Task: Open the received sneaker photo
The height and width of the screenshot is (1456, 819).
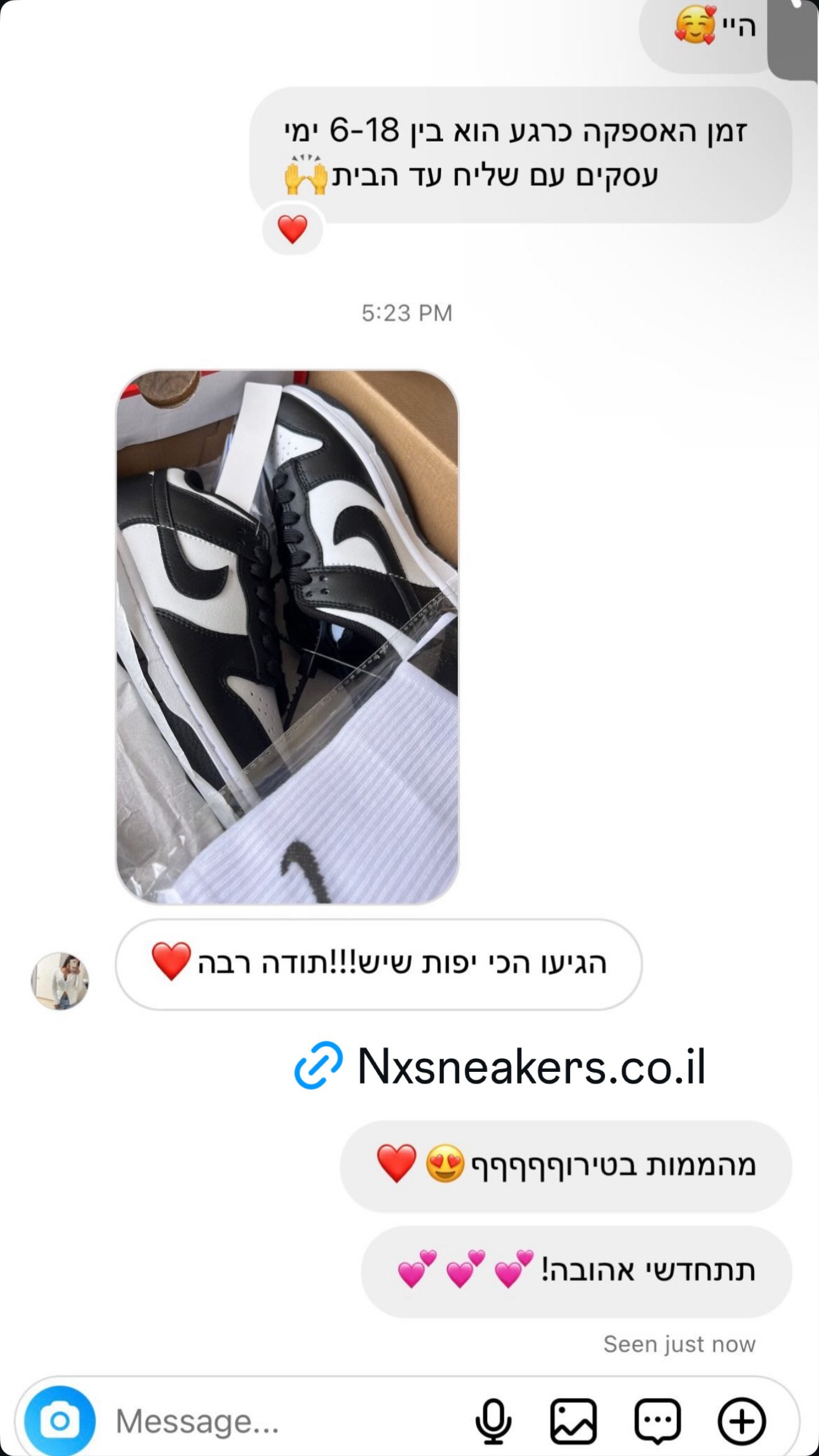Action: click(x=287, y=636)
